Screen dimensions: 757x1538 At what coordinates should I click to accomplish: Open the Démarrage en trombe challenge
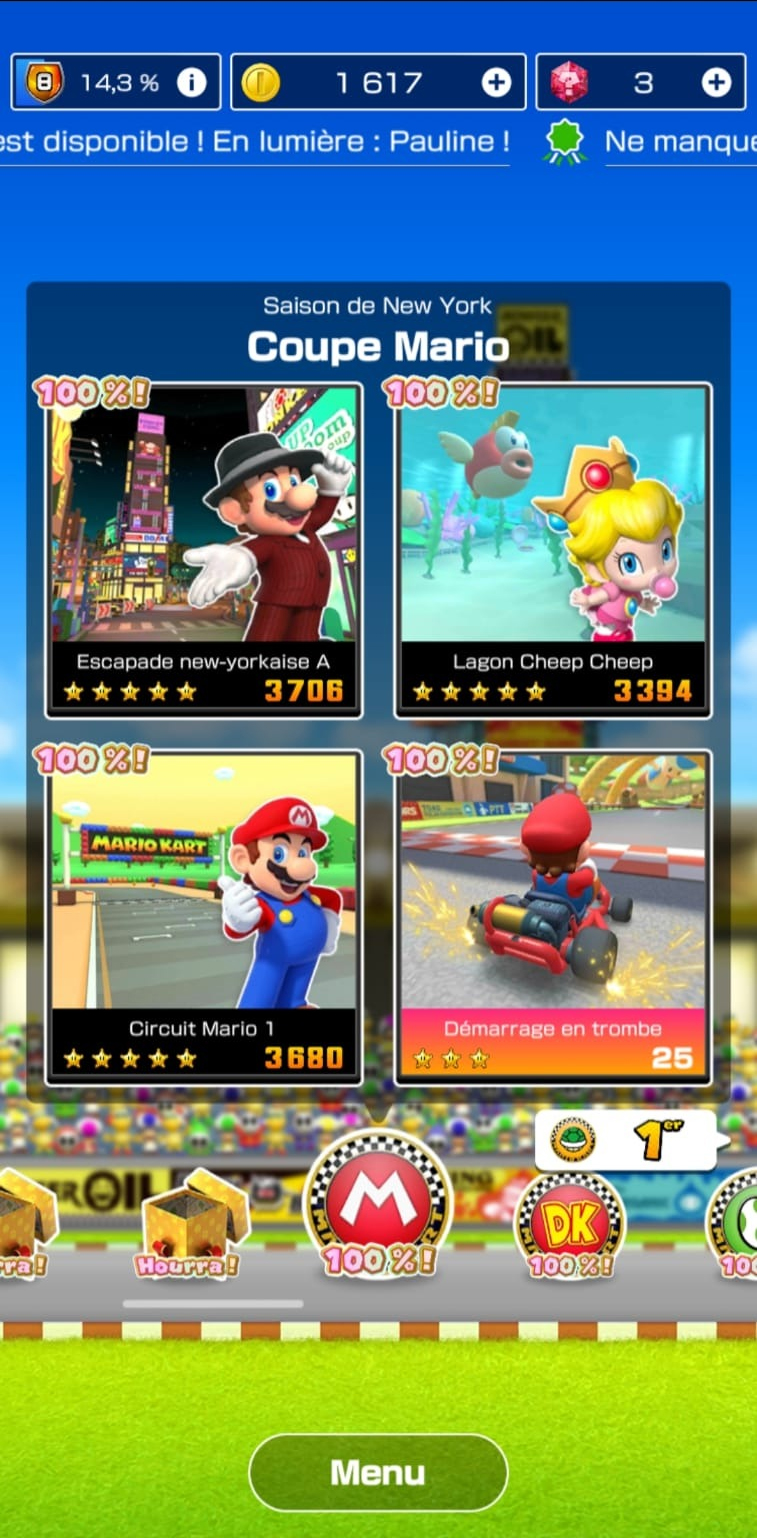(x=553, y=916)
